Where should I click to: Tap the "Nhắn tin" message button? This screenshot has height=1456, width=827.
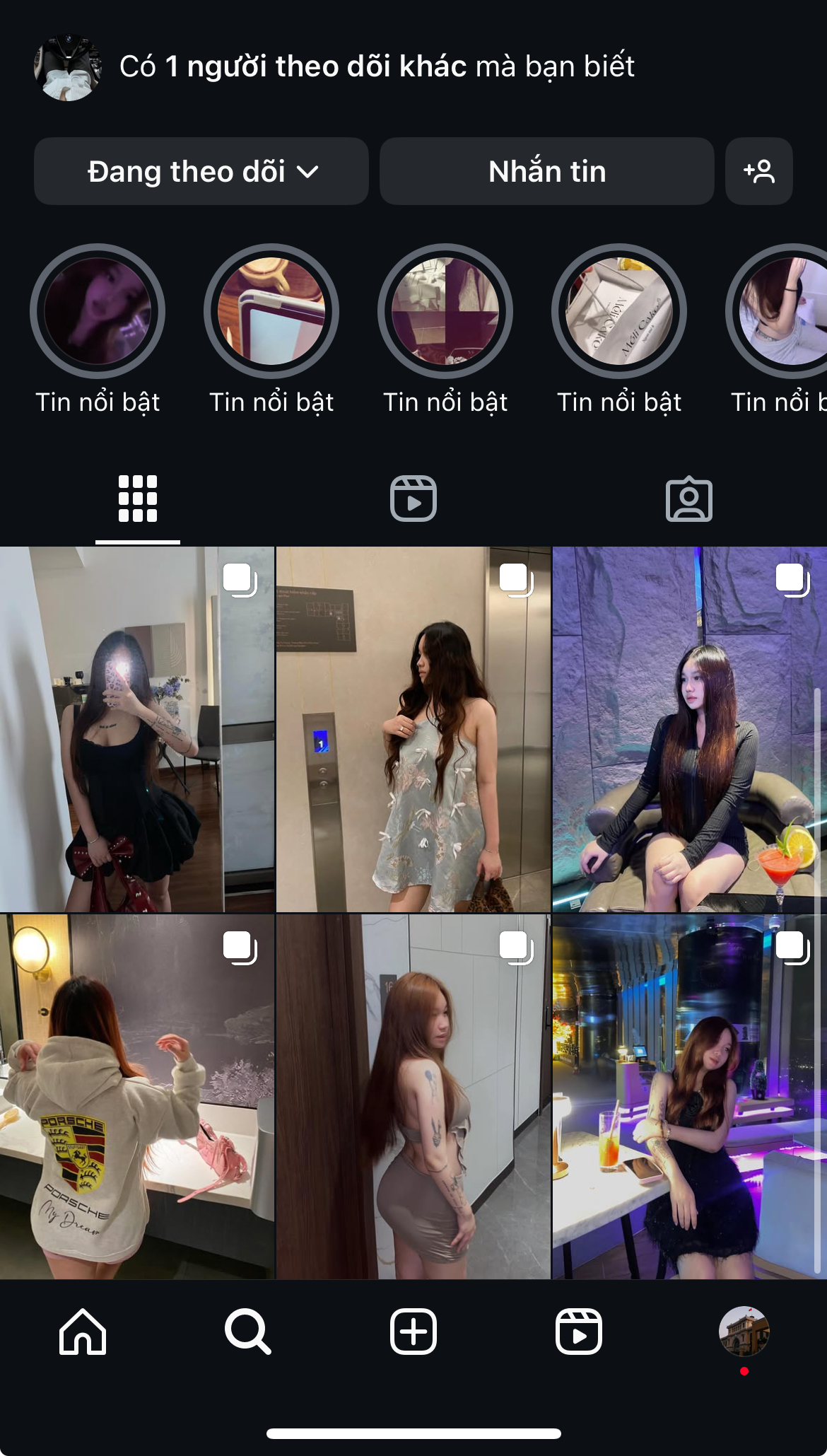point(546,171)
